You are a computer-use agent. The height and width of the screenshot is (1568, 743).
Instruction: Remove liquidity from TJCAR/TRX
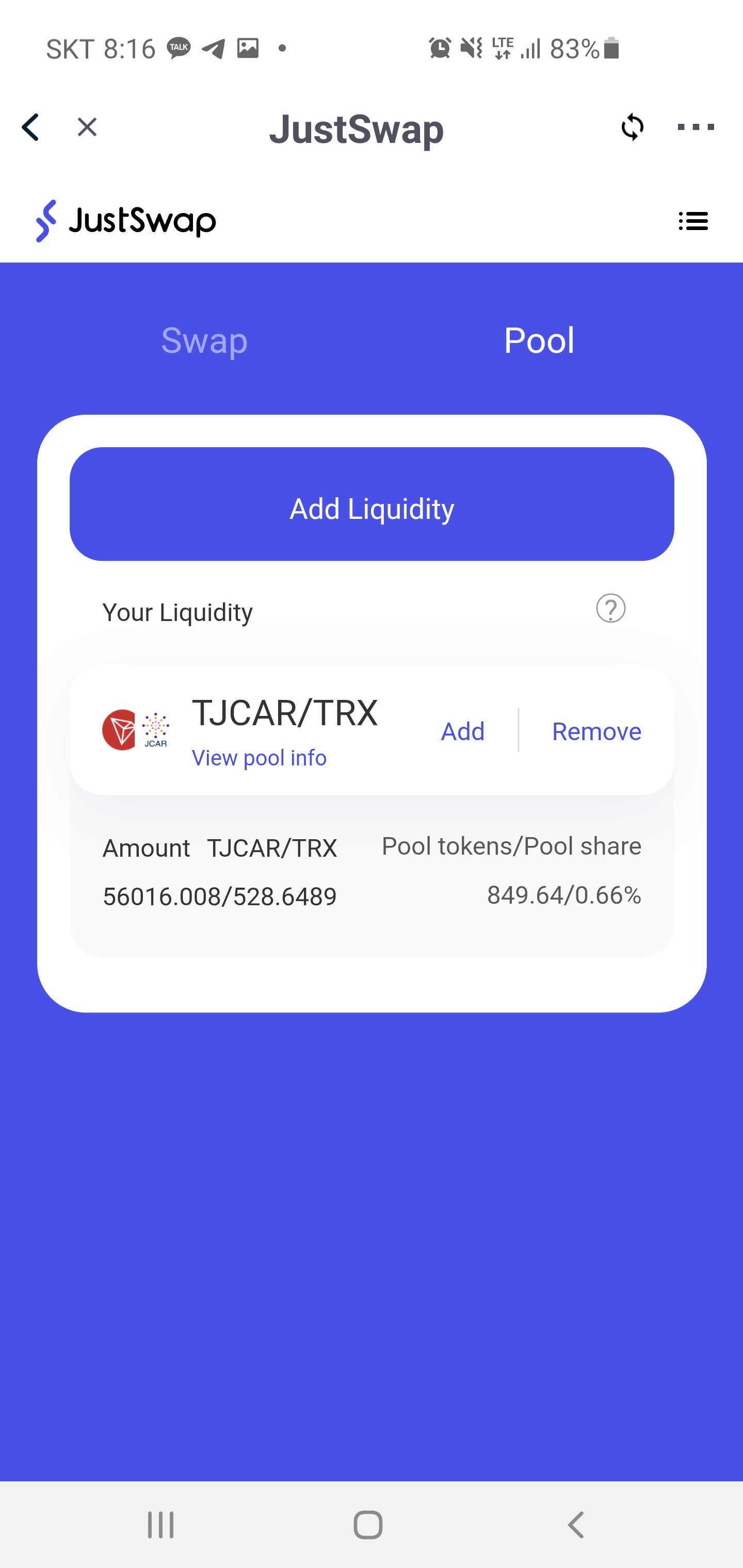coord(596,732)
